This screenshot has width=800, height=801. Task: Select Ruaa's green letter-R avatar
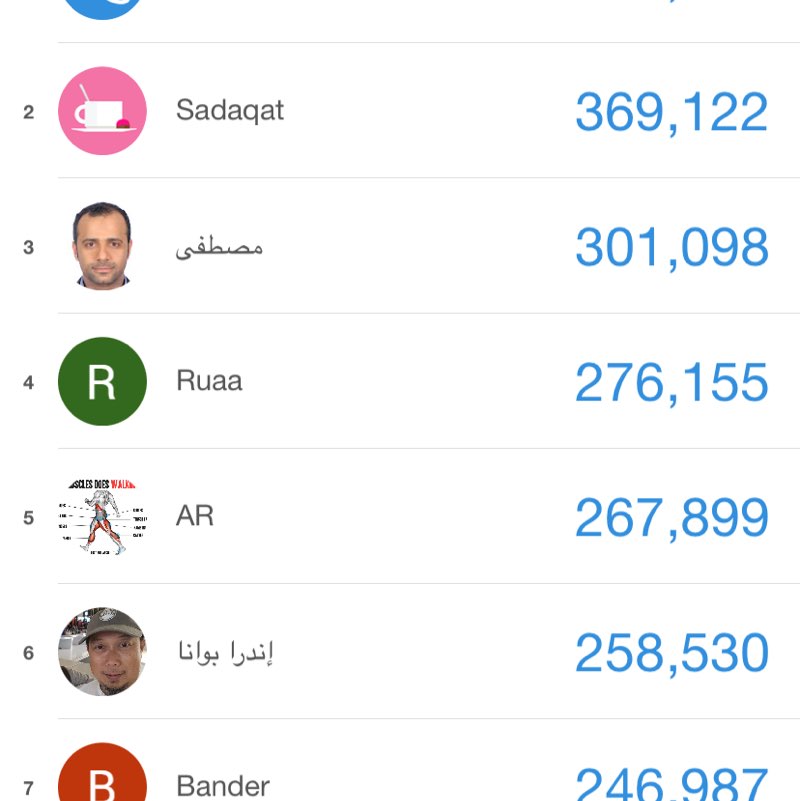[x=102, y=381]
